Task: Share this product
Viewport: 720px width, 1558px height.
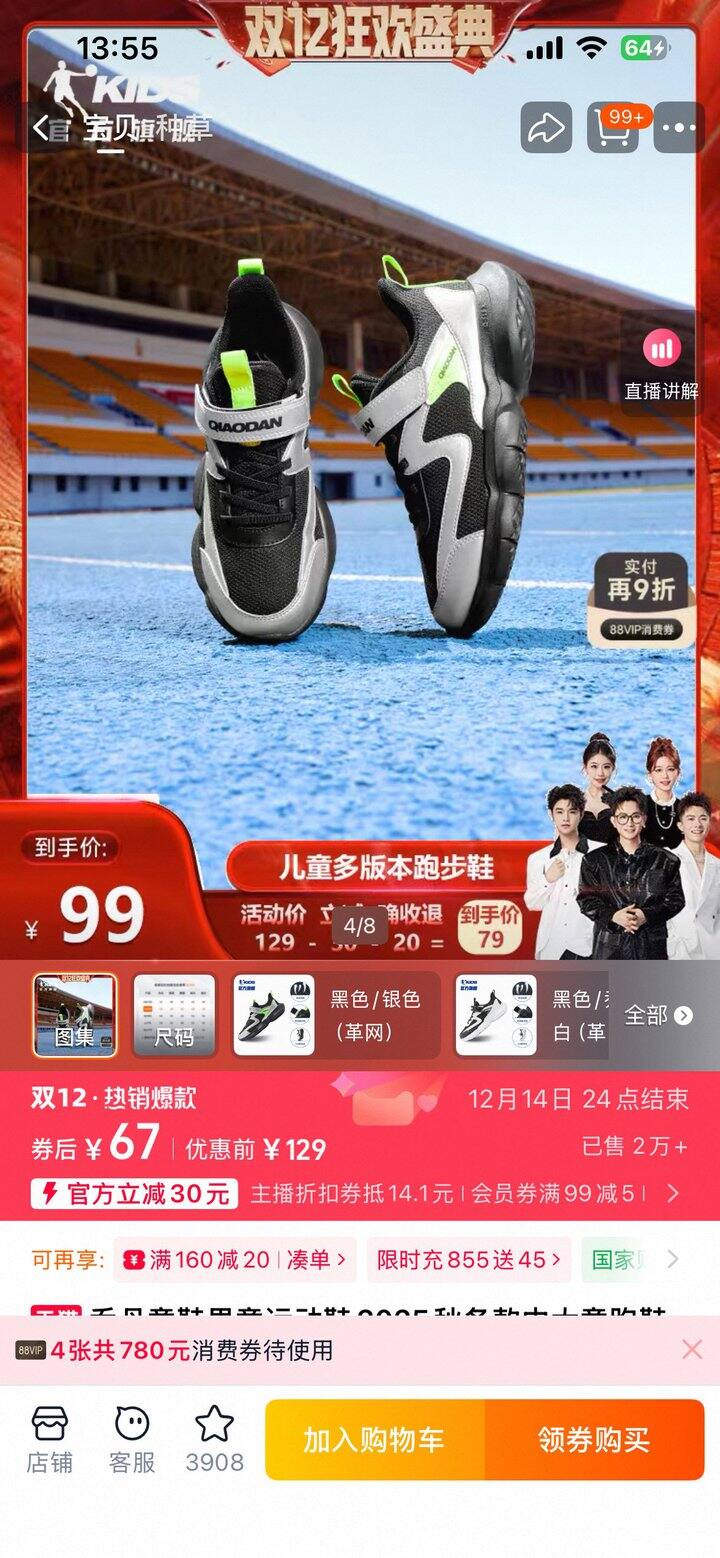Action: pos(546,128)
